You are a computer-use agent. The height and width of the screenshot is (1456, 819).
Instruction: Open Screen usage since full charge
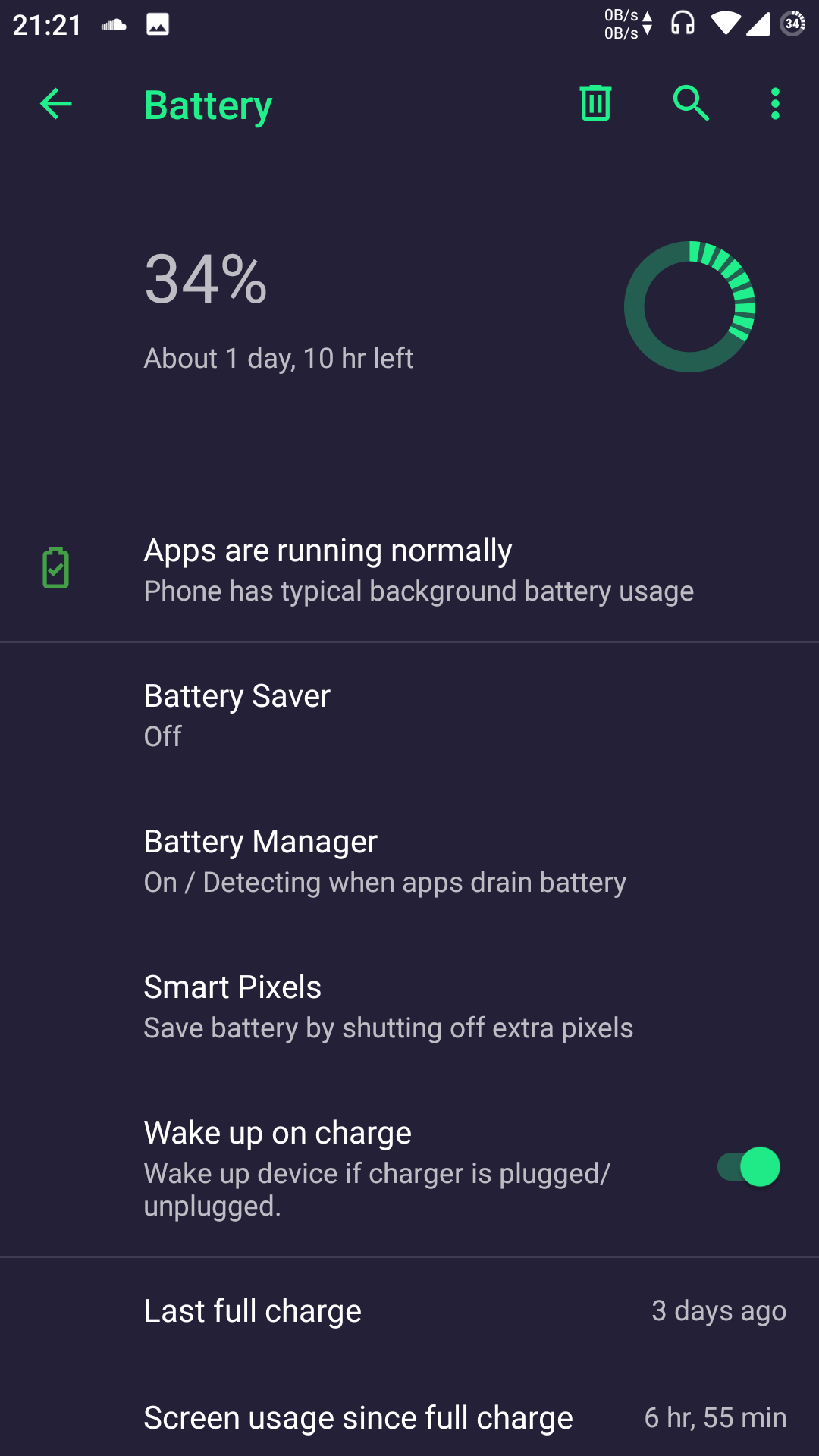click(409, 1417)
